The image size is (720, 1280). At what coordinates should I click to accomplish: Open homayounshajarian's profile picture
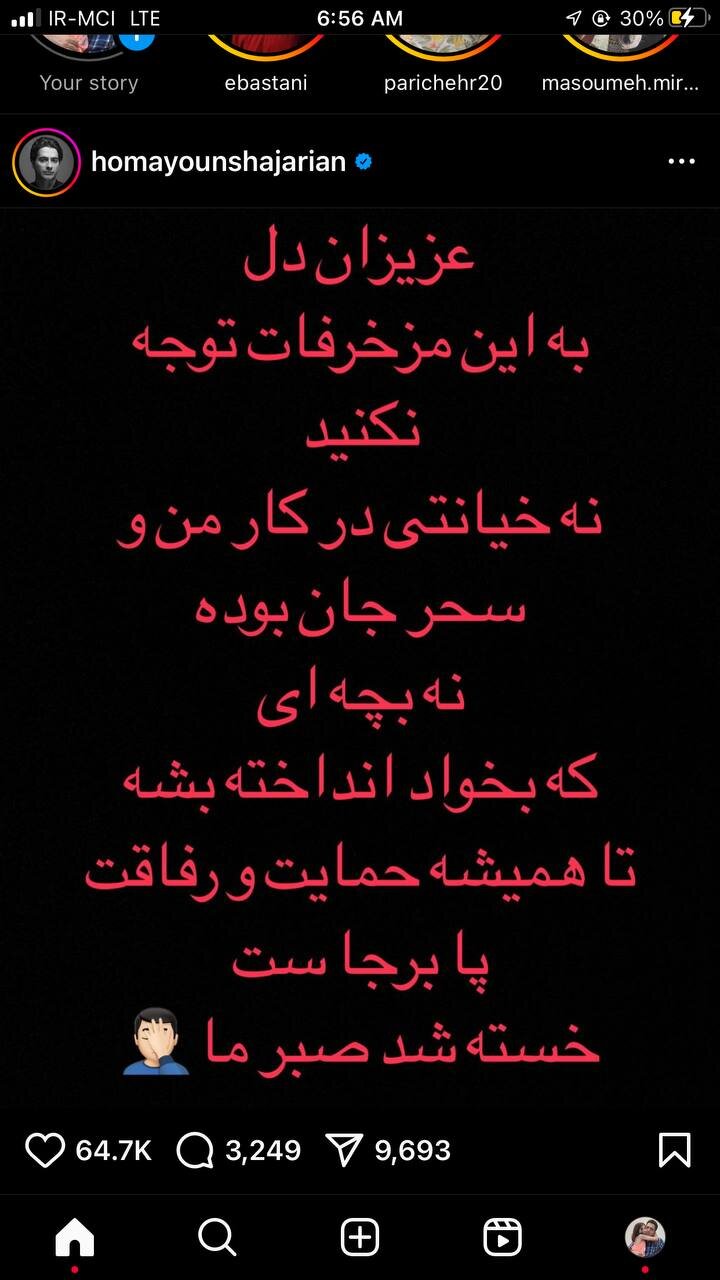click(46, 161)
